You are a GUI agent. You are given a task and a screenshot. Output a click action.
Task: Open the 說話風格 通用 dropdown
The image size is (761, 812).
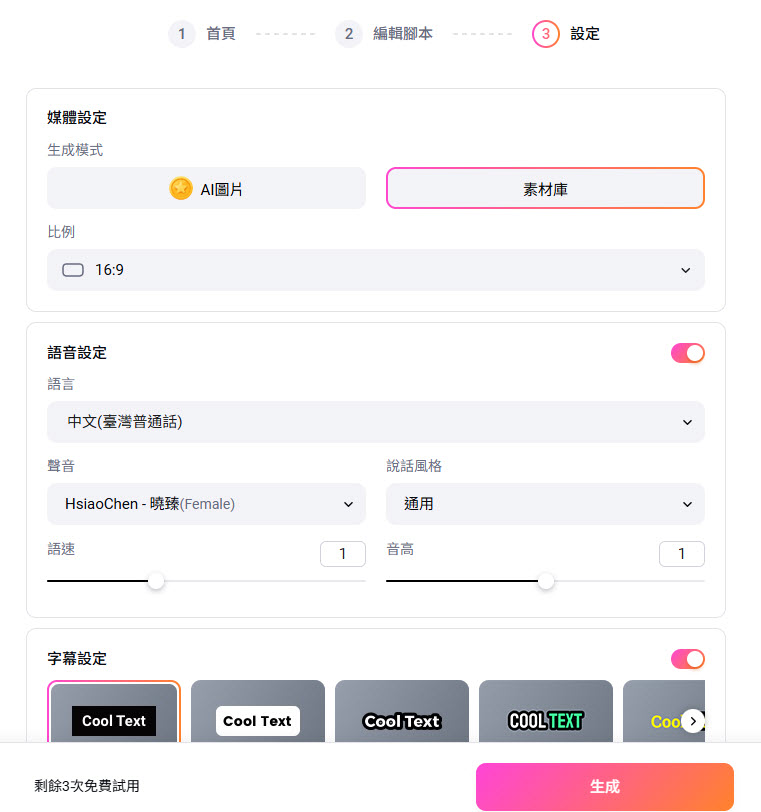point(545,504)
